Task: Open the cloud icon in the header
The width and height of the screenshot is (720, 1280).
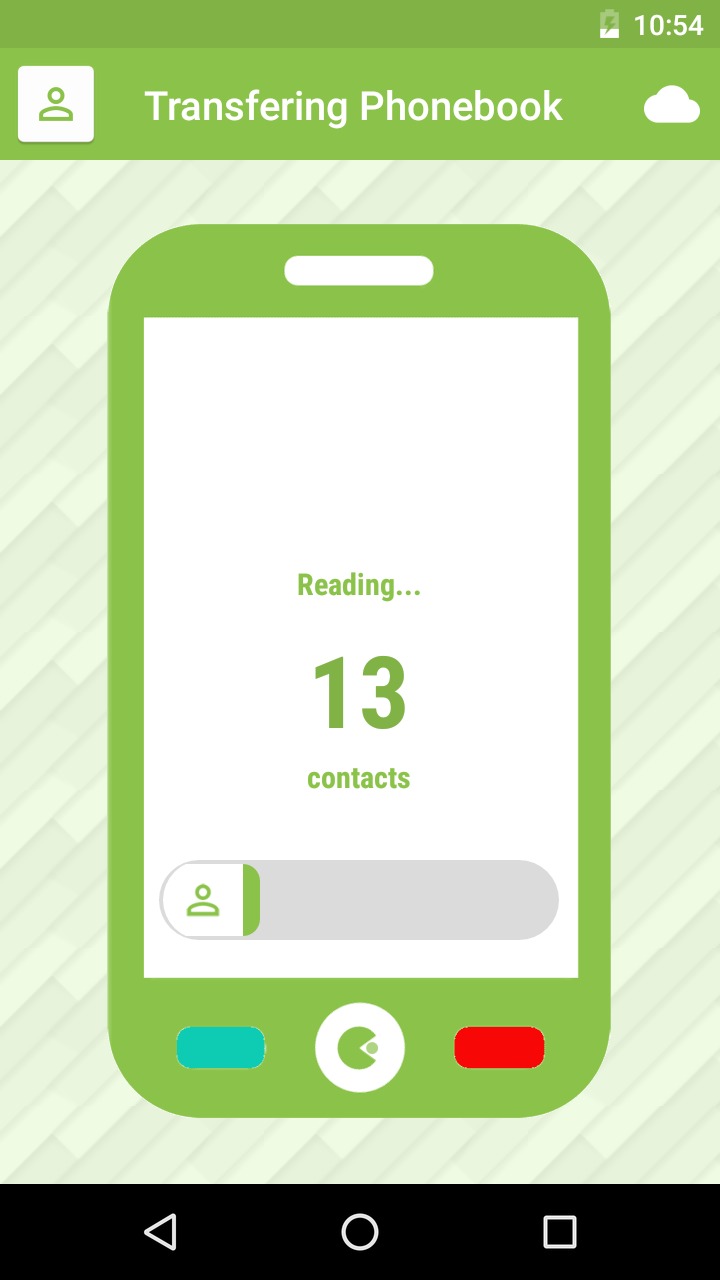Action: 671,105
